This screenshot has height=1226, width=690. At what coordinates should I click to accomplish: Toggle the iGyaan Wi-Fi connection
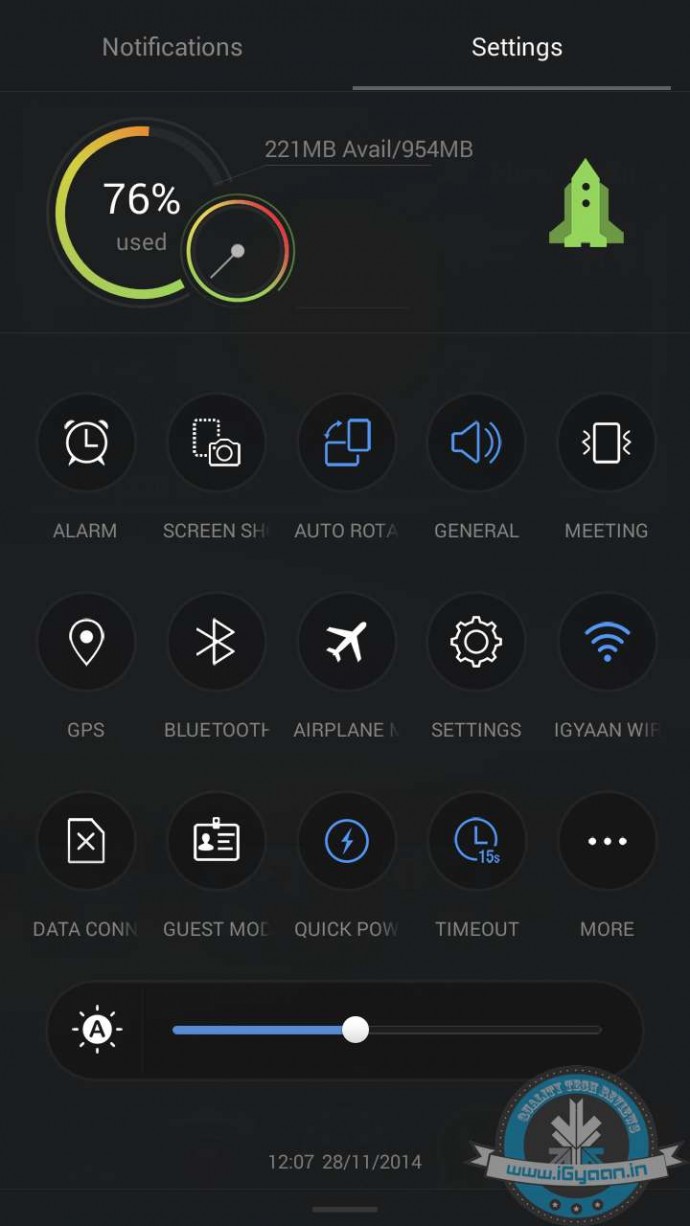click(x=606, y=641)
